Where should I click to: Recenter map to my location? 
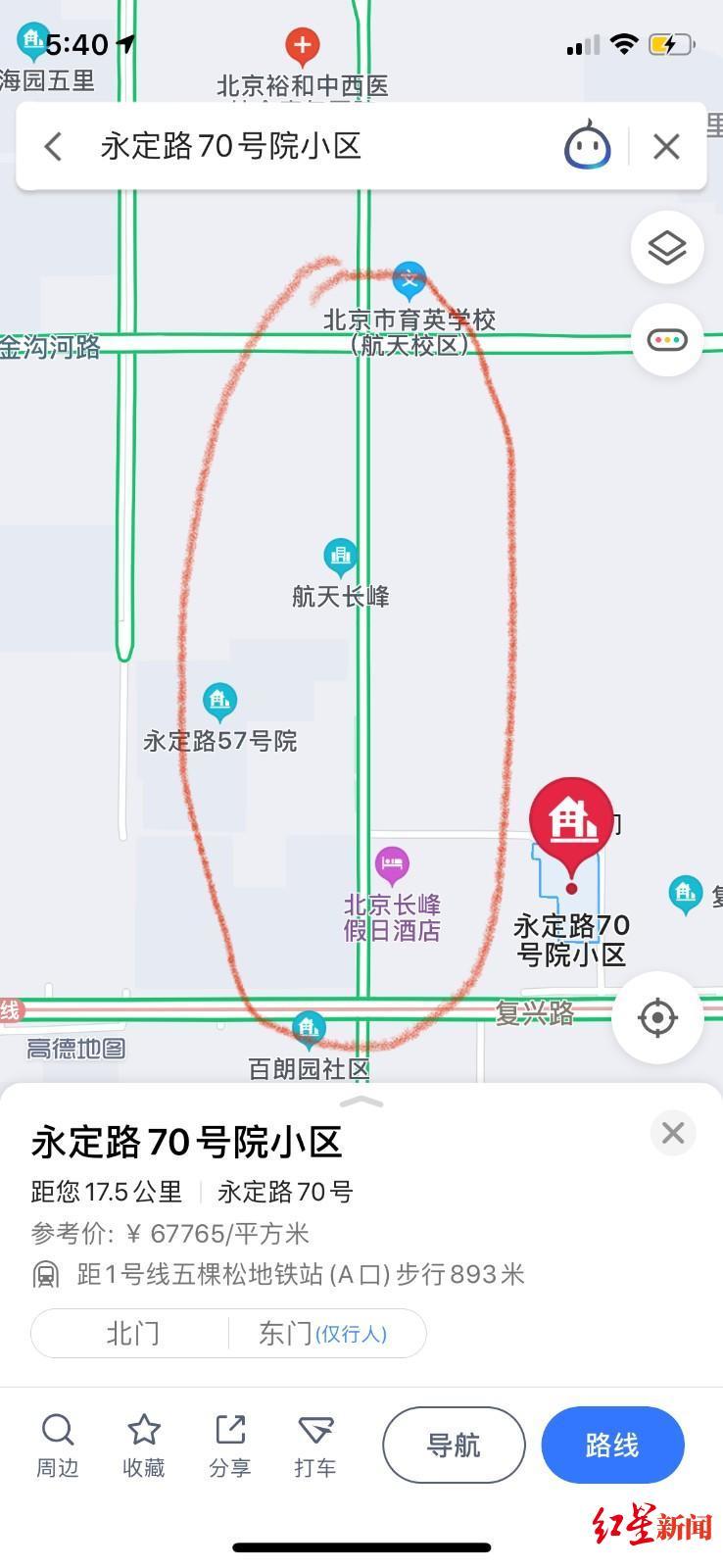pos(657,1017)
